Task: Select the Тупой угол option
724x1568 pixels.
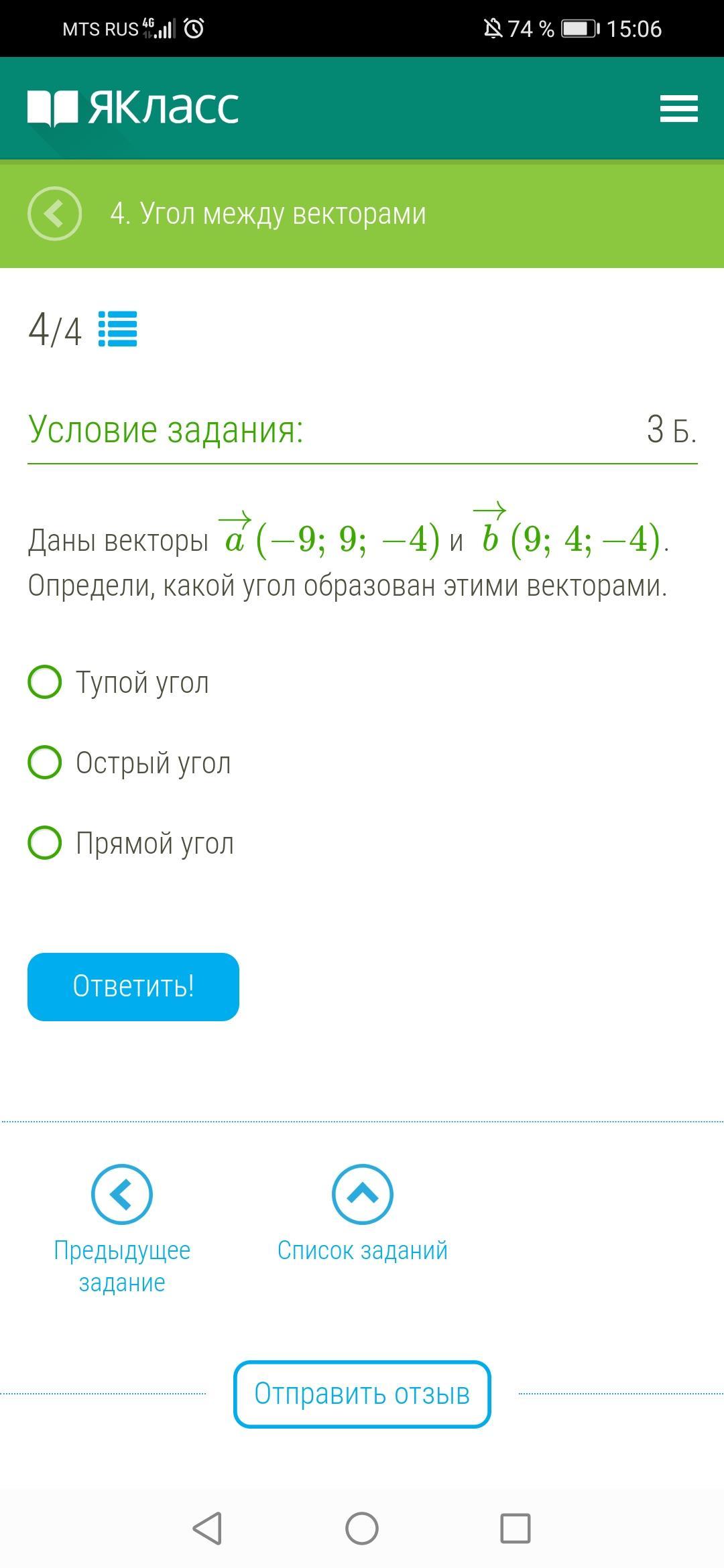Action: tap(45, 682)
